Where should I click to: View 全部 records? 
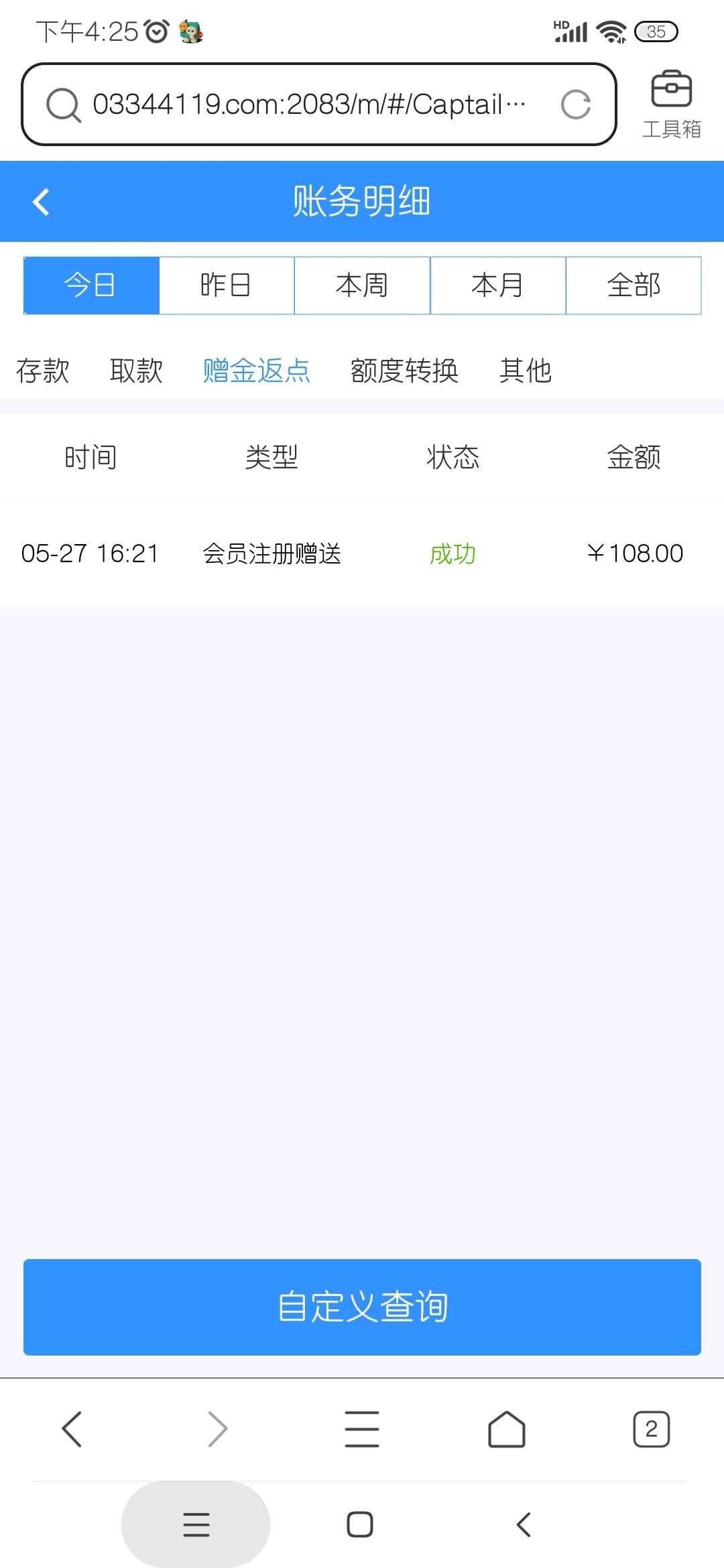pos(633,285)
